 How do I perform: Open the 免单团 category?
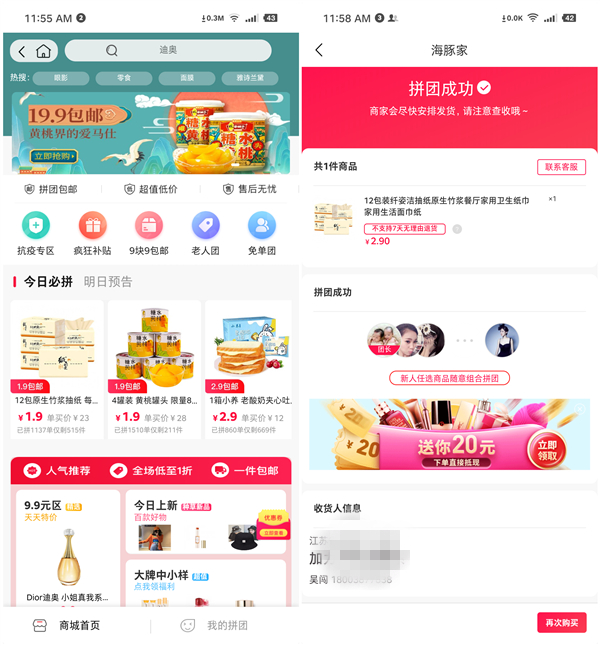(262, 233)
